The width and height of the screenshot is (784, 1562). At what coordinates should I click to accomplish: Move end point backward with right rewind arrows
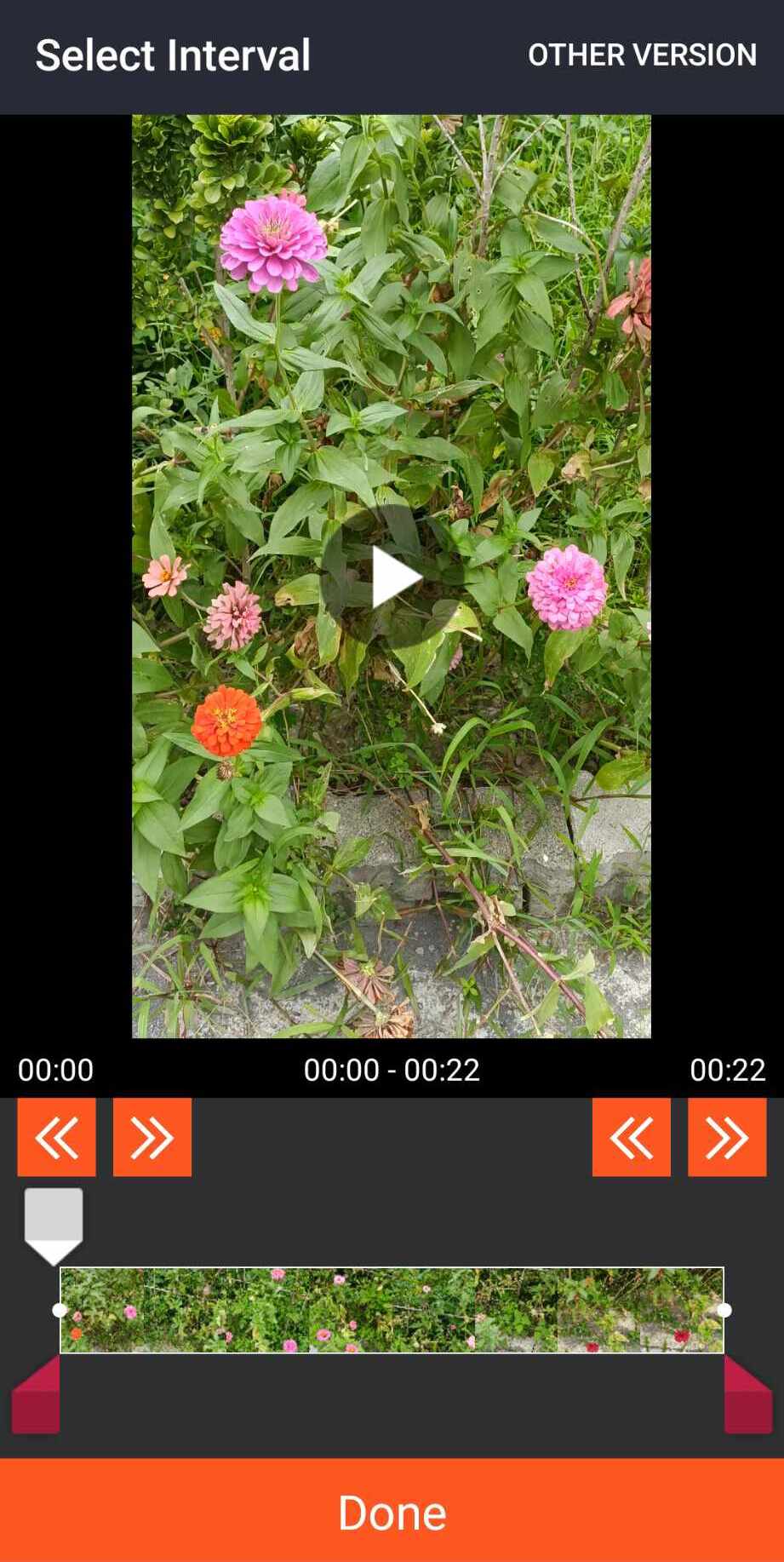(x=632, y=1137)
